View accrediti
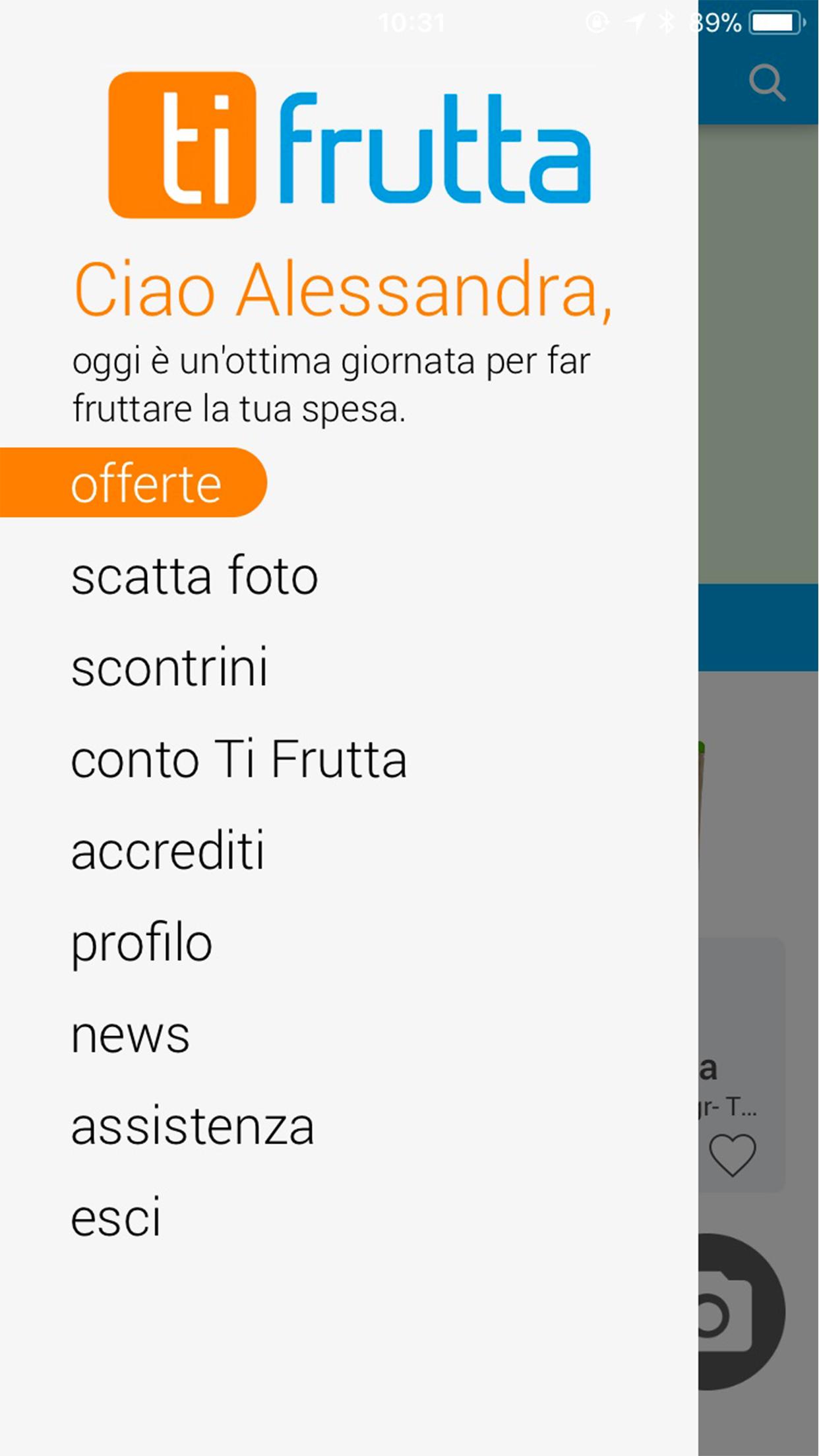819x1456 pixels. [167, 849]
